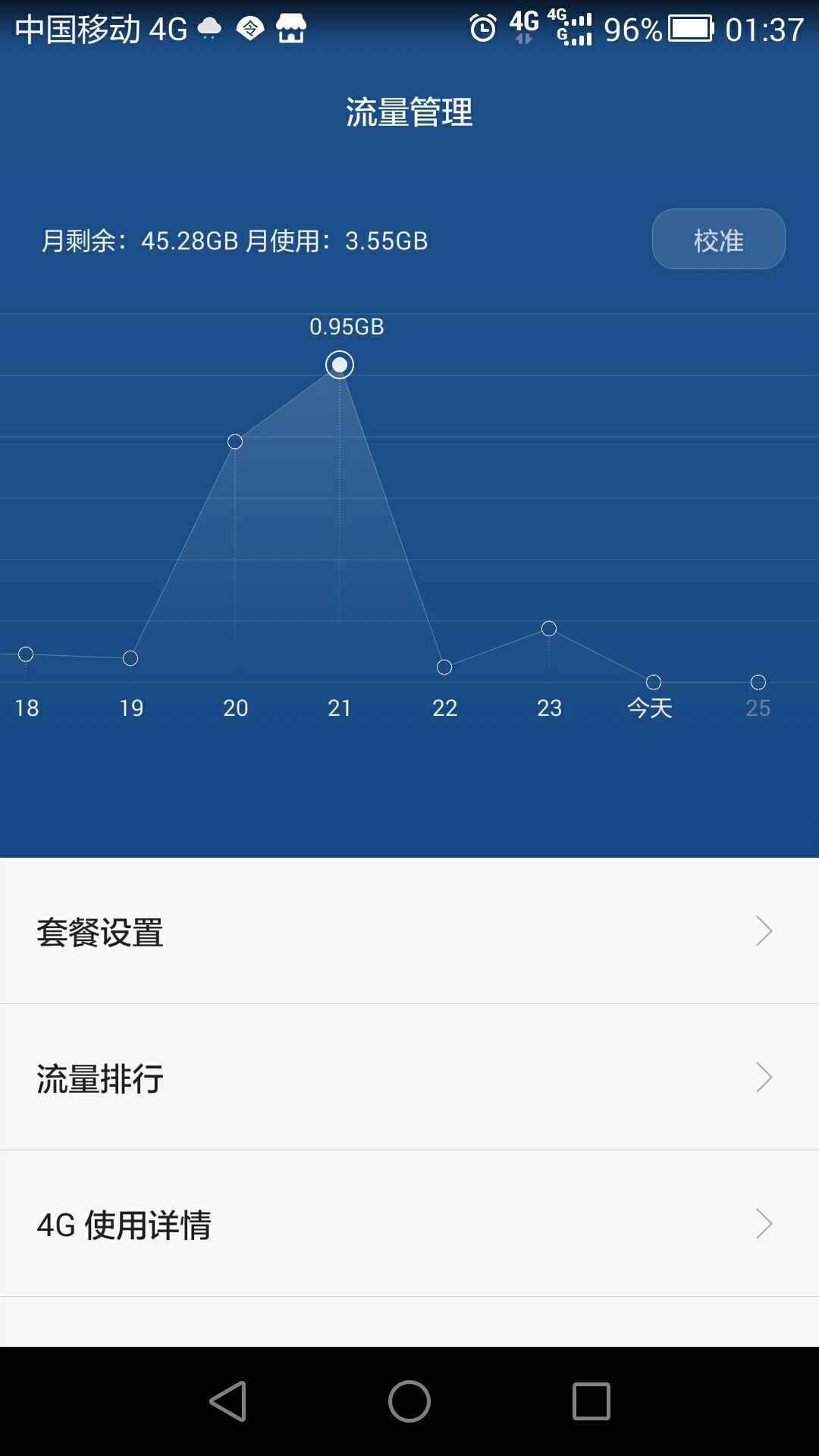Image resolution: width=819 pixels, height=1456 pixels.
Task: Select the data point for day 23
Action: (549, 629)
